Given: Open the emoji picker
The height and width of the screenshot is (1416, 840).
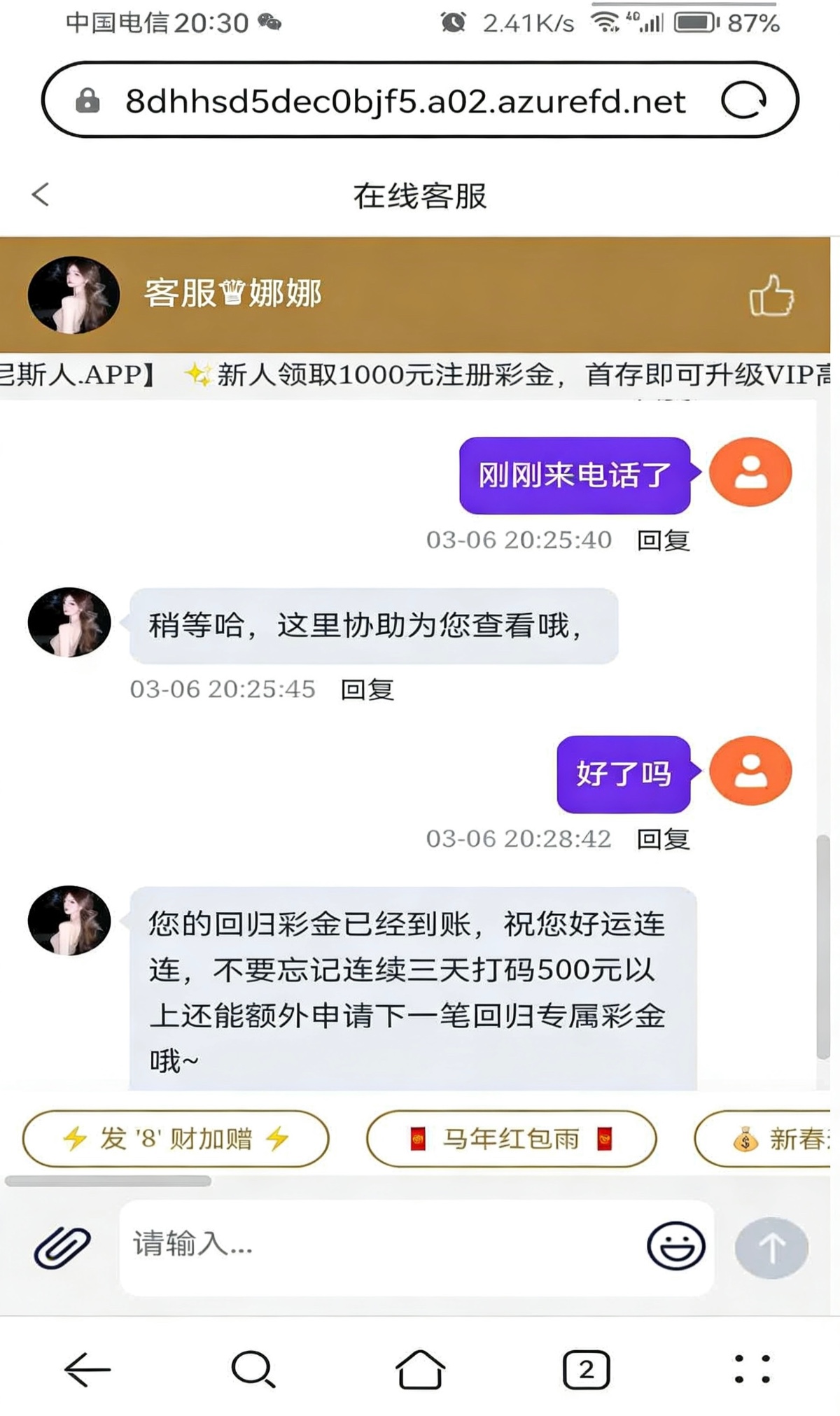Looking at the screenshot, I should point(675,1246).
